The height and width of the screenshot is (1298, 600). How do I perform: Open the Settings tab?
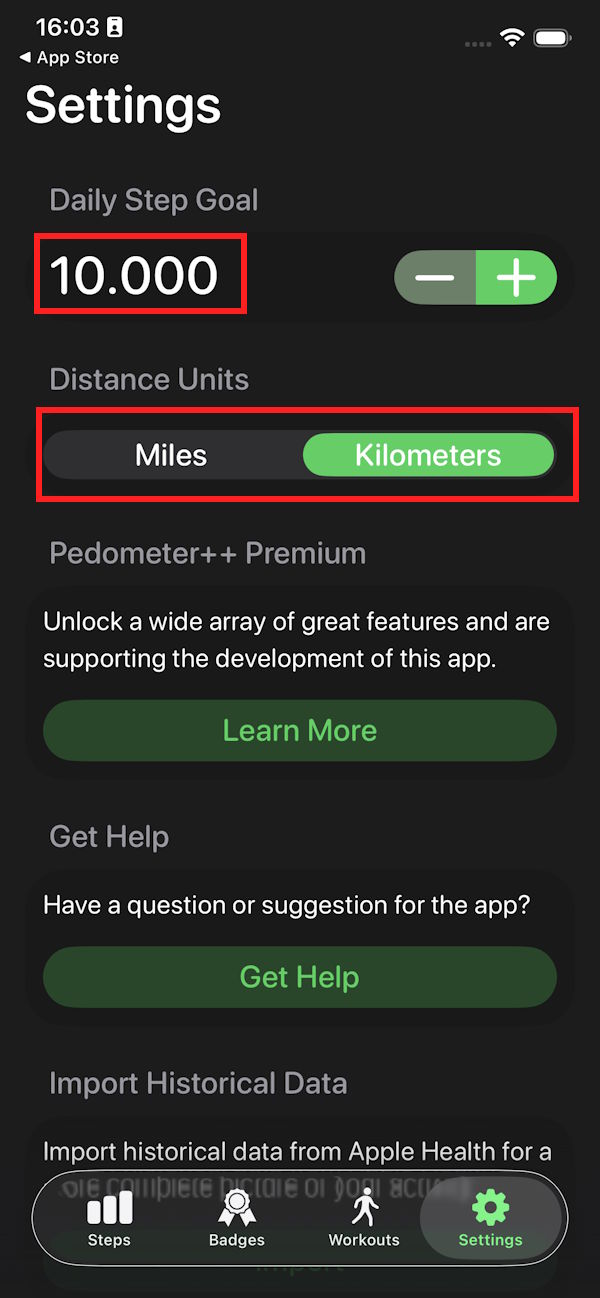490,1218
